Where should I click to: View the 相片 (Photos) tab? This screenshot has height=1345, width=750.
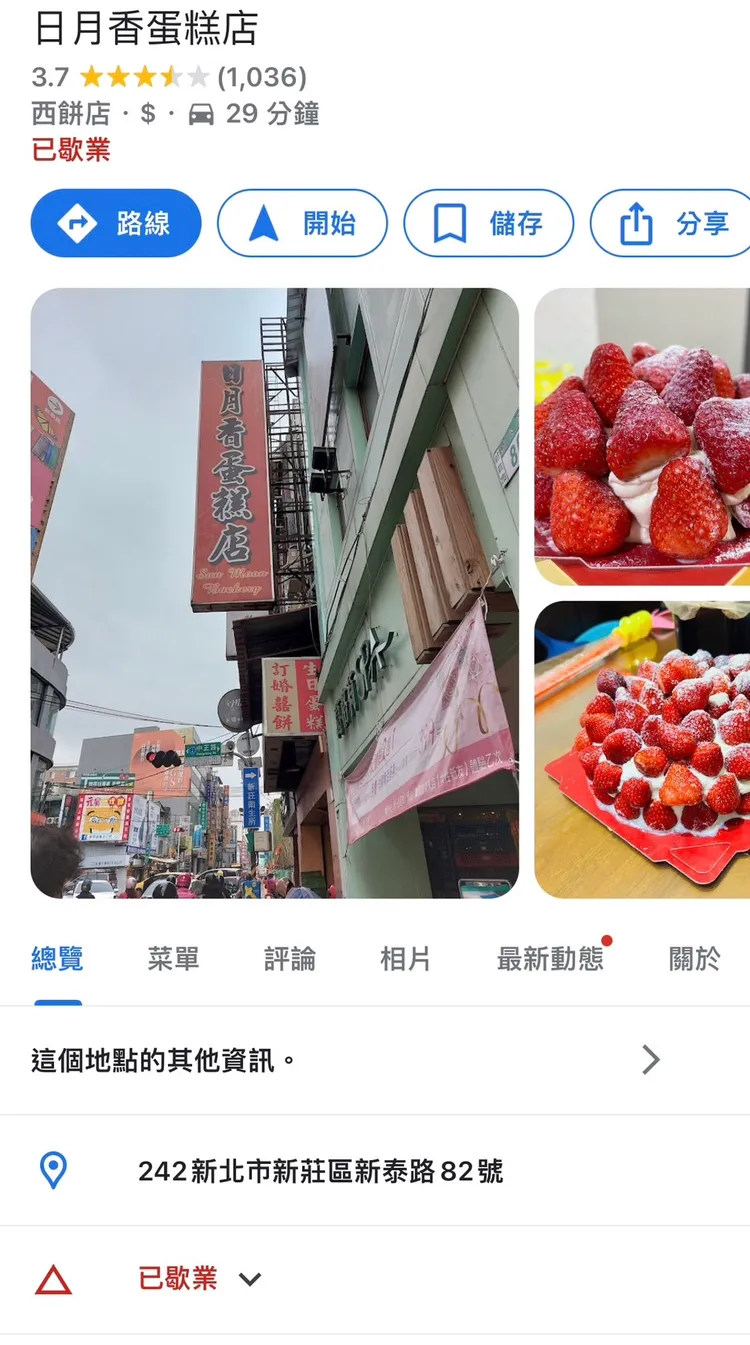click(x=406, y=958)
